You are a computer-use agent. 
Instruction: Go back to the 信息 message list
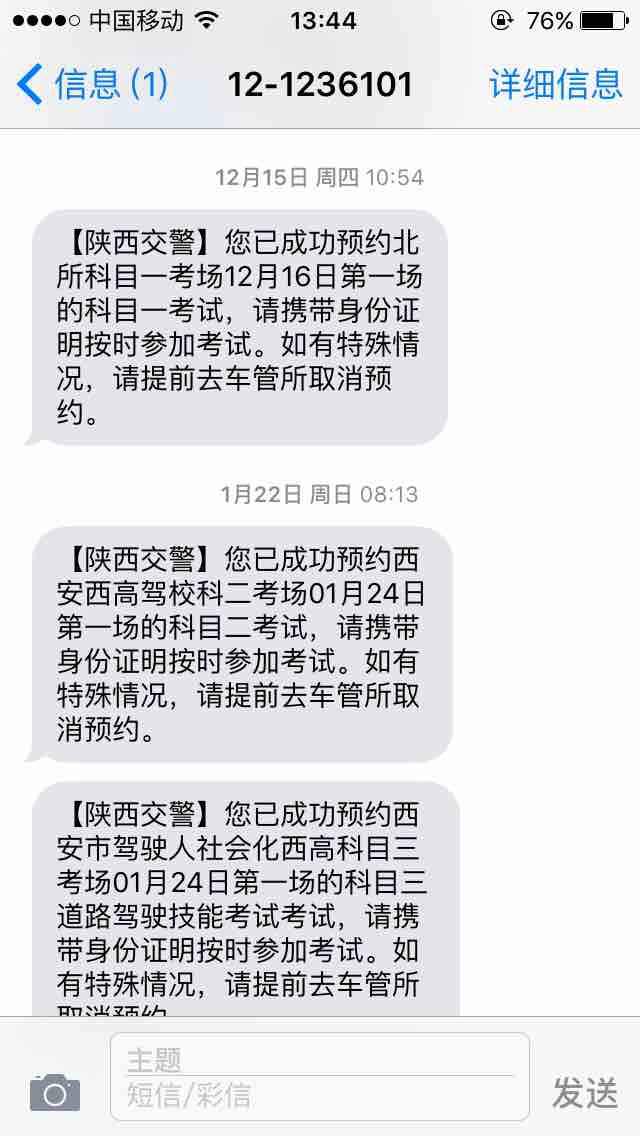click(92, 83)
